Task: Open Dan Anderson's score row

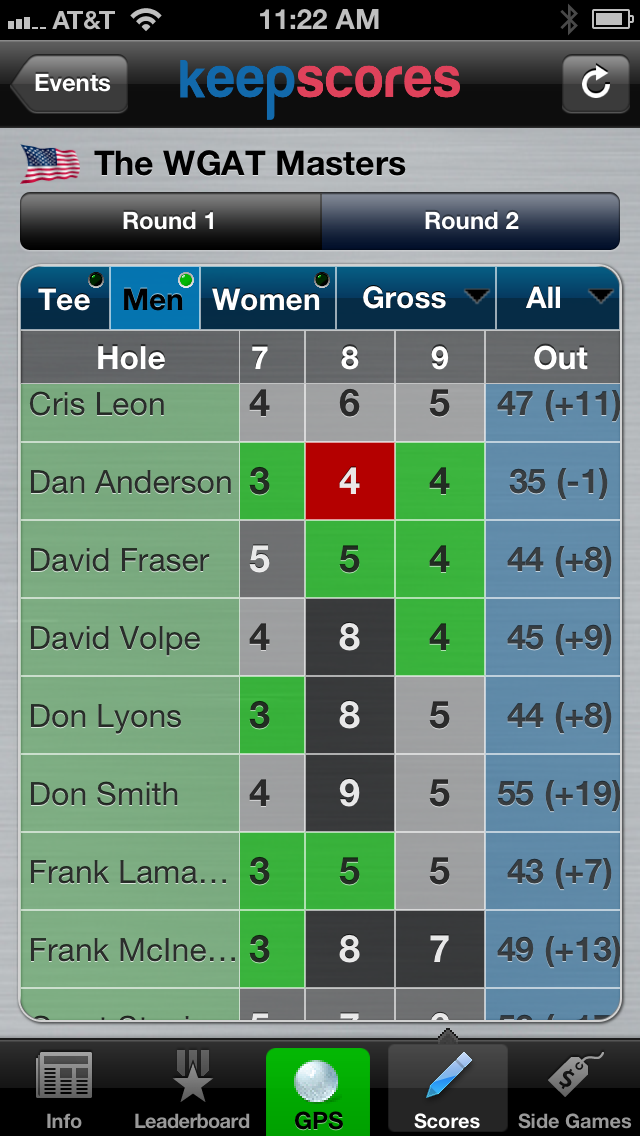Action: 130,482
